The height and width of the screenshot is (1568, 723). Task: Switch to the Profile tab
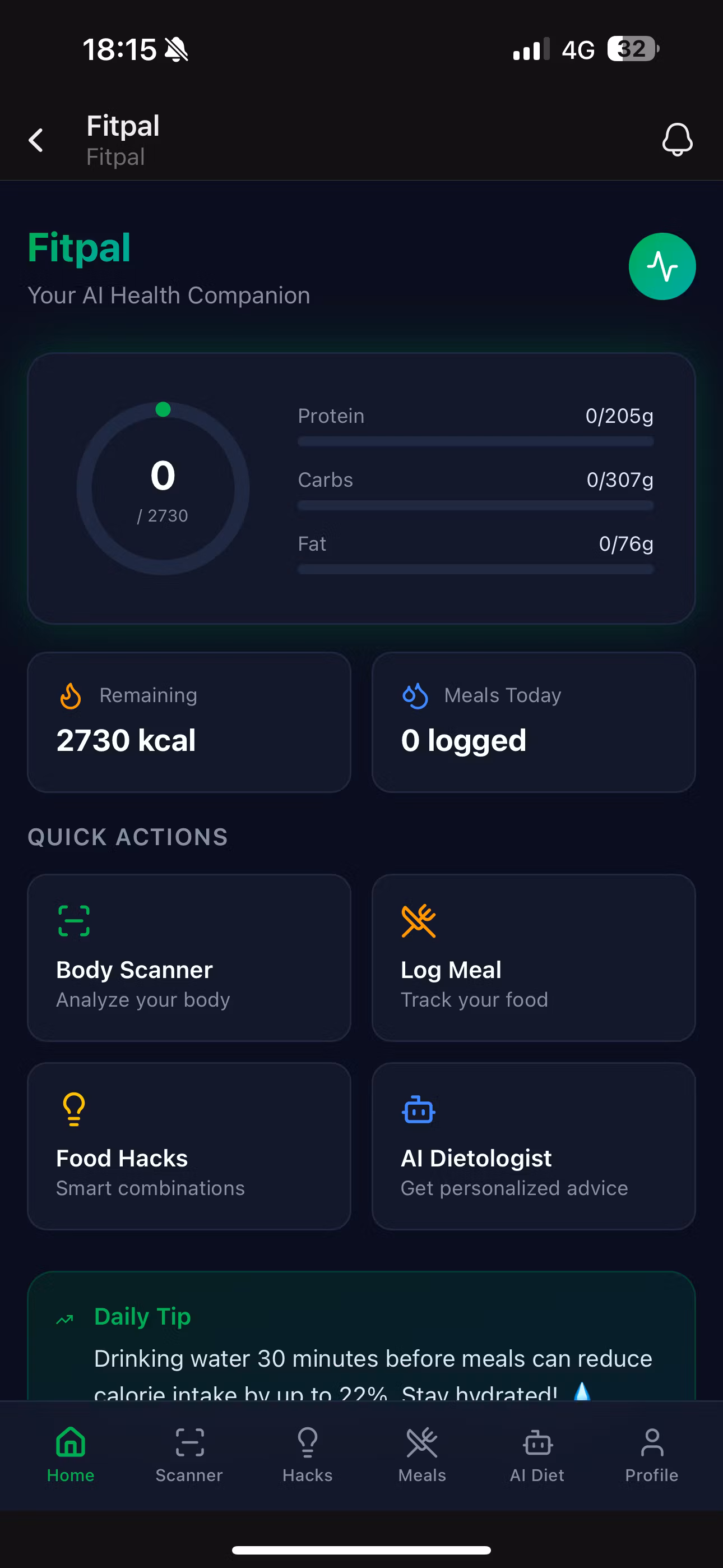tap(651, 1455)
